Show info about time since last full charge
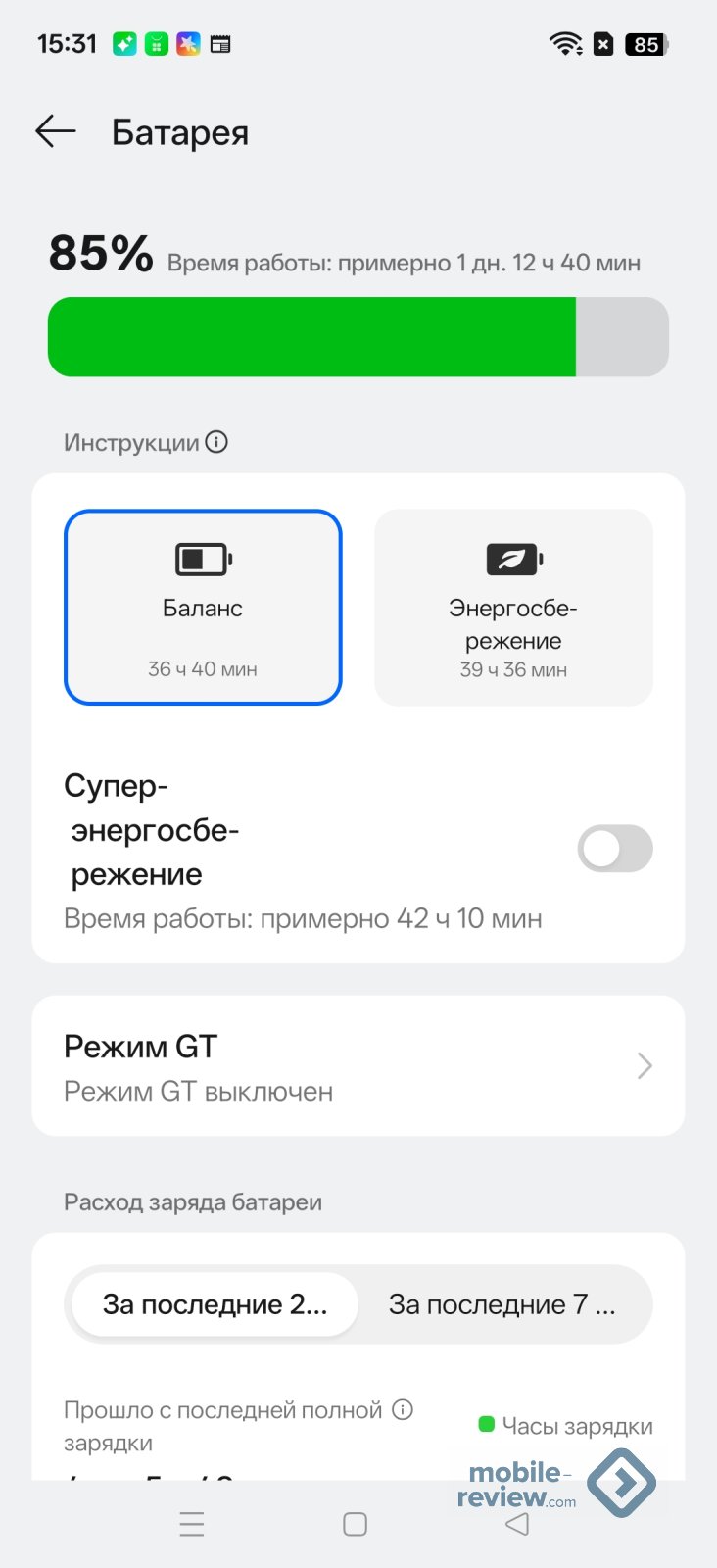The image size is (717, 1568). click(403, 1410)
